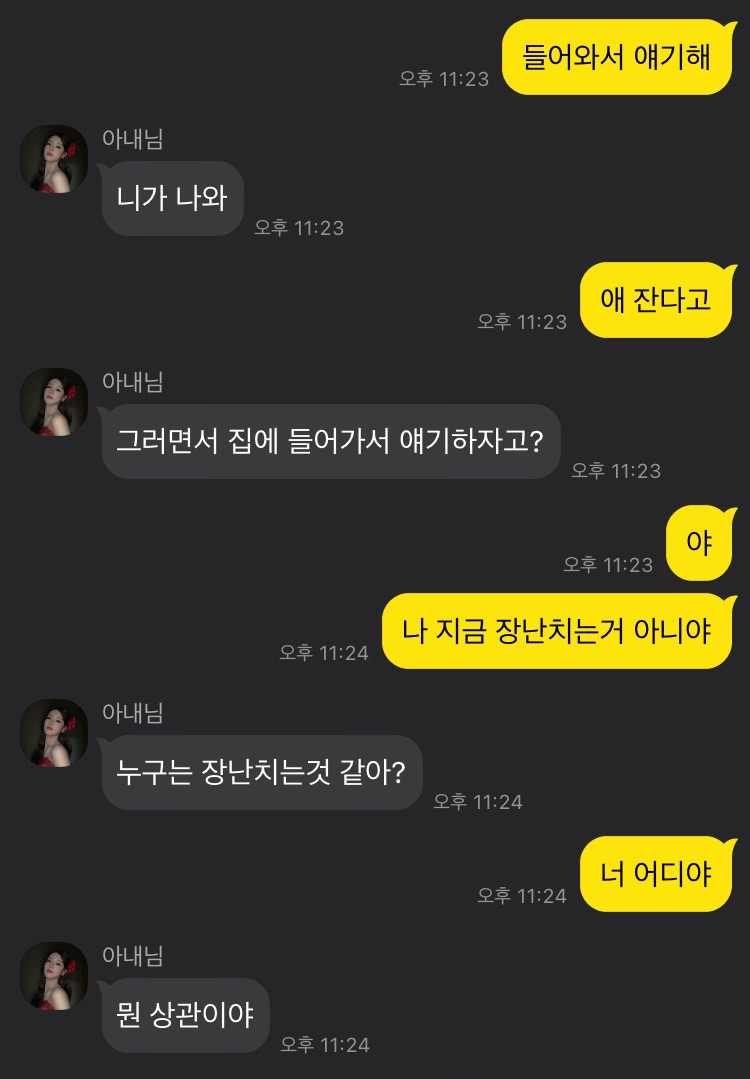Open 아내님's profile picture beside '니가 나와'
Viewport: 750px width, 1079px height.
(54, 159)
